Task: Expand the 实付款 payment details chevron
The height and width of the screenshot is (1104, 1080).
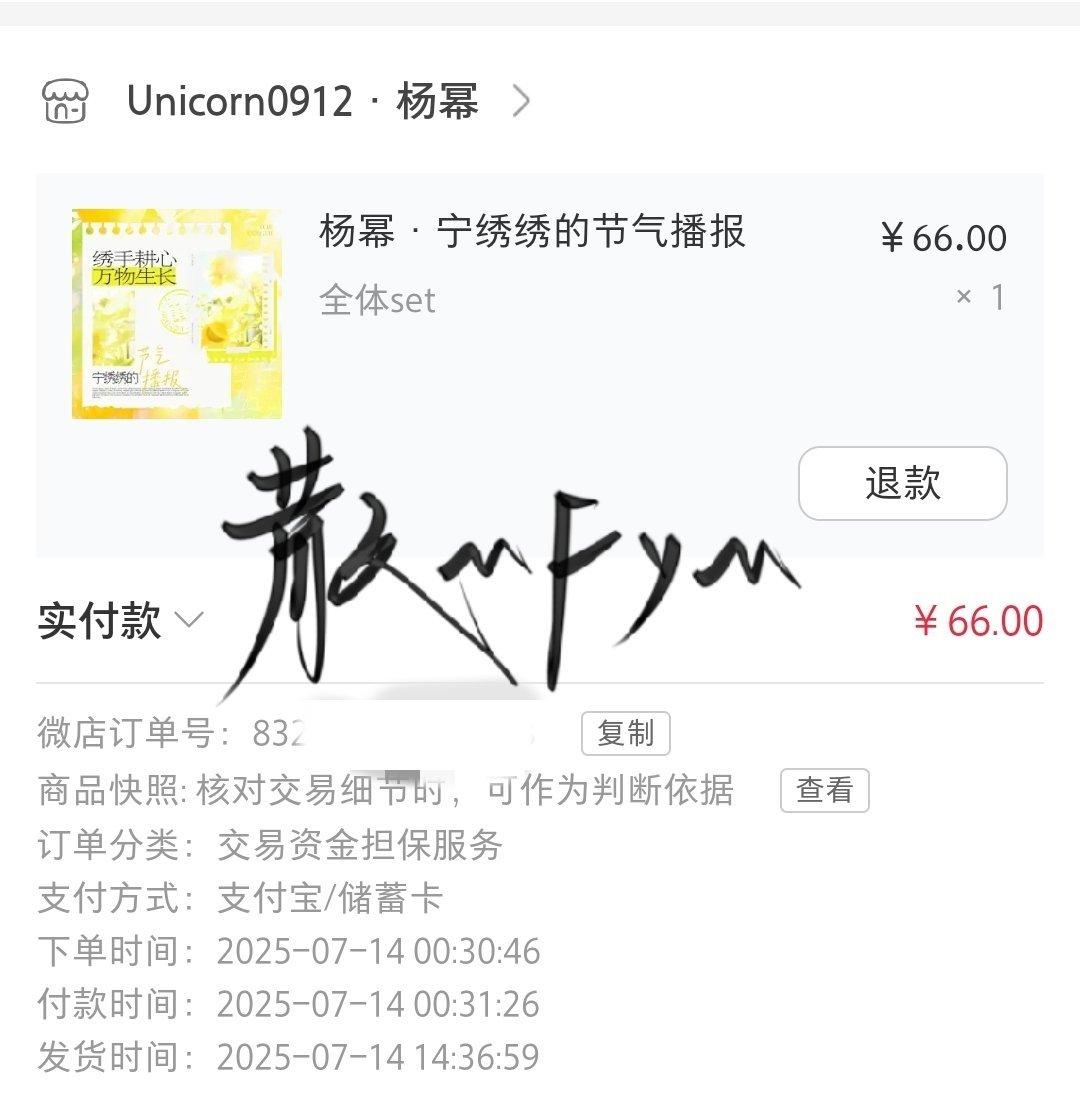Action: pyautogui.click(x=189, y=620)
